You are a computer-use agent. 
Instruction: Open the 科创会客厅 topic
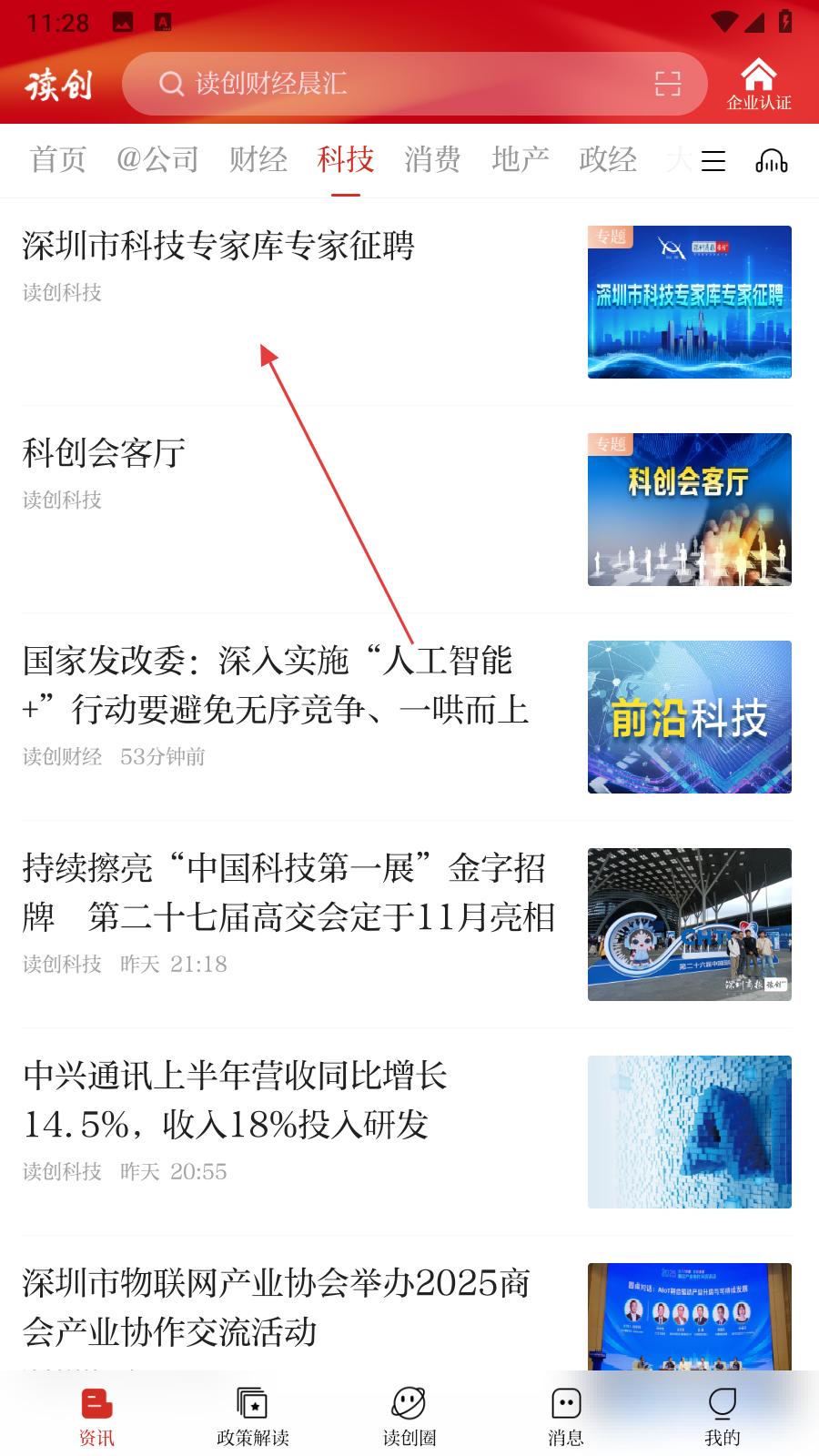(105, 453)
